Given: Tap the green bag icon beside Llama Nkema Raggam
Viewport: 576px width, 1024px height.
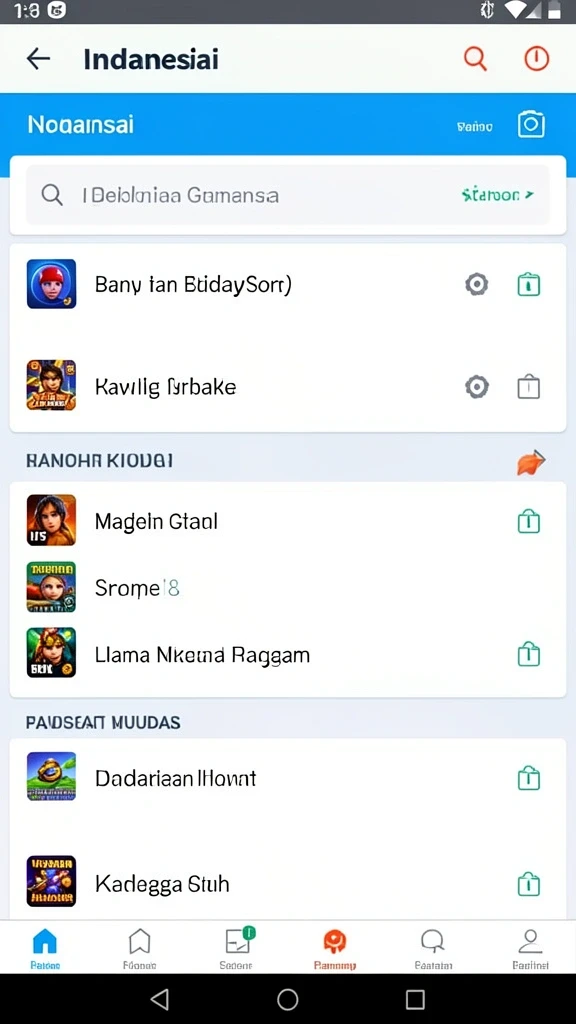Looking at the screenshot, I should point(528,654).
